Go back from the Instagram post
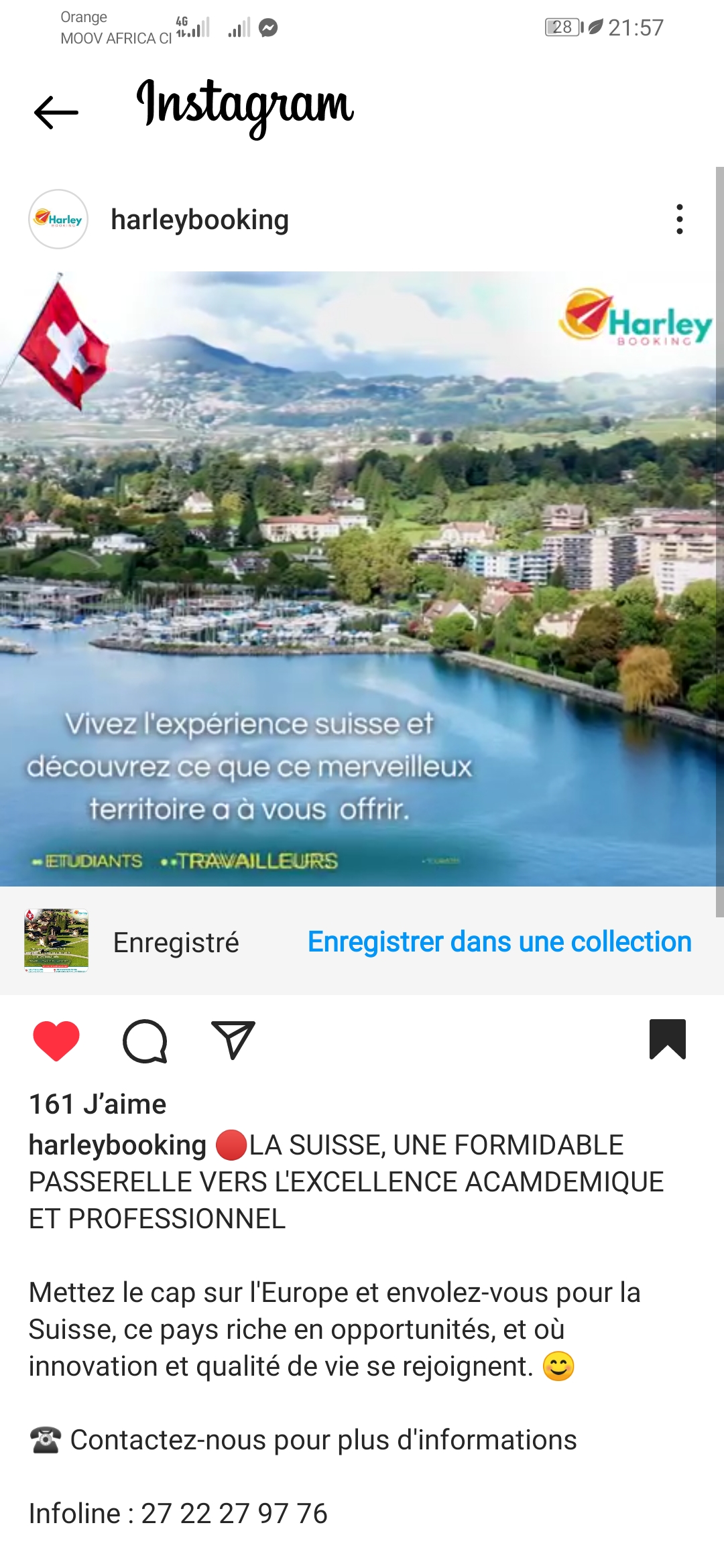724x1568 pixels. pos(56,112)
